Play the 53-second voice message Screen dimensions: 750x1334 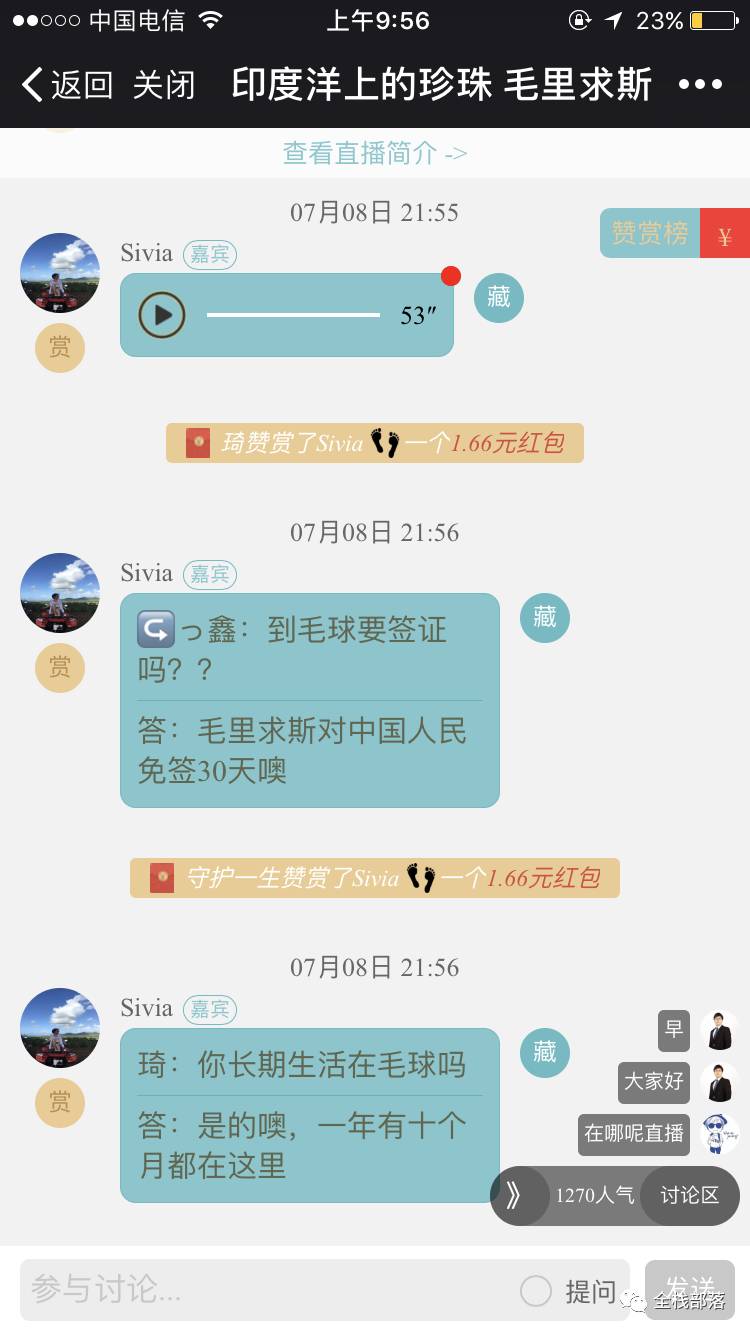tap(162, 315)
